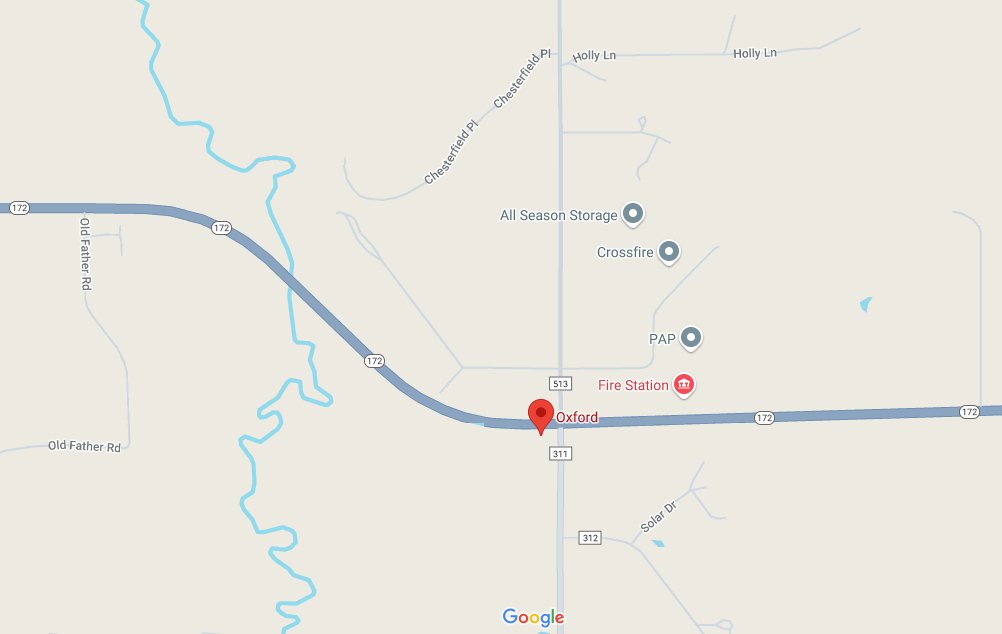Viewport: 1002px width, 634px height.
Task: Open the All Season Storage marker
Action: [x=632, y=214]
